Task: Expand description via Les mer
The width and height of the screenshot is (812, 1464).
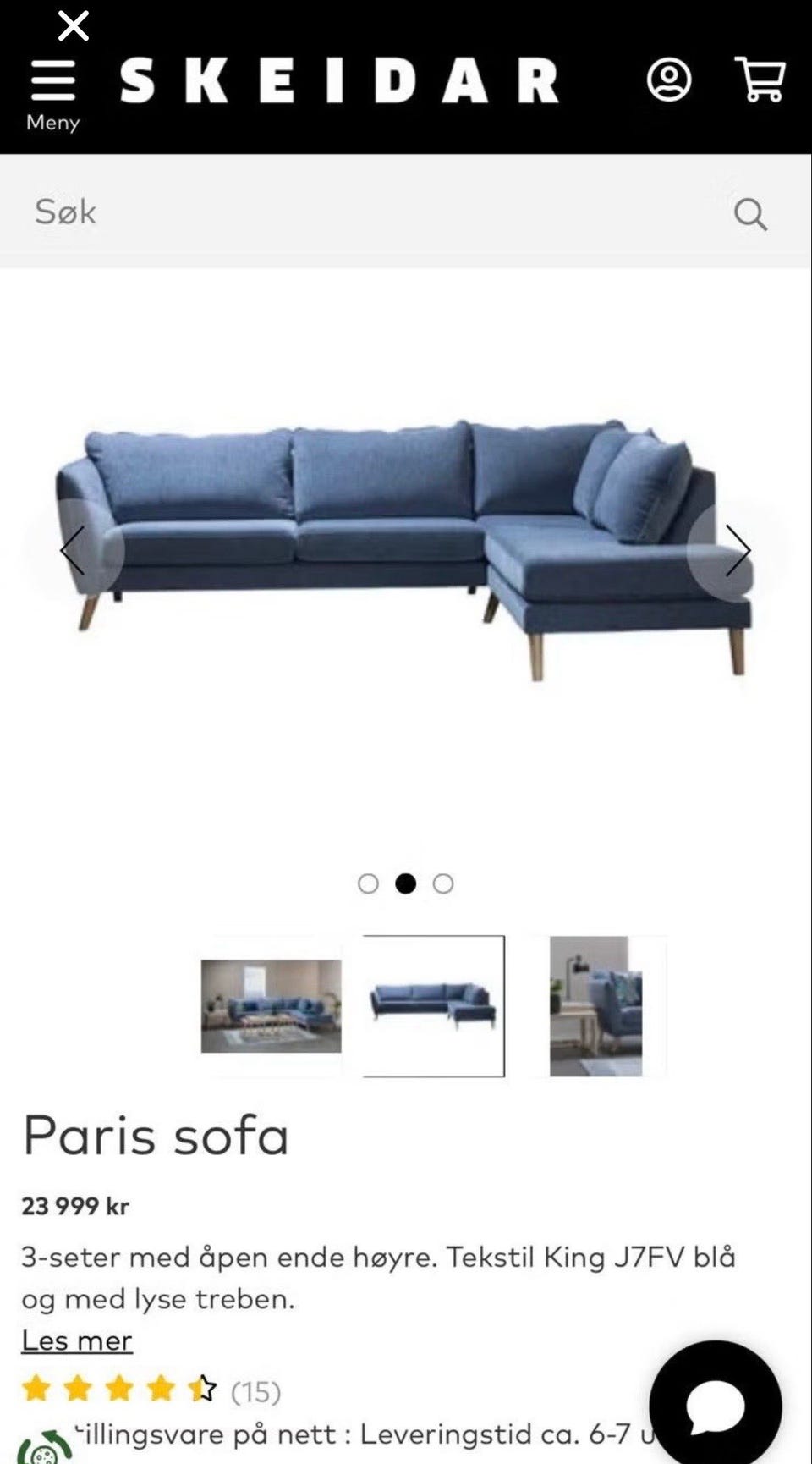Action: tap(77, 1340)
